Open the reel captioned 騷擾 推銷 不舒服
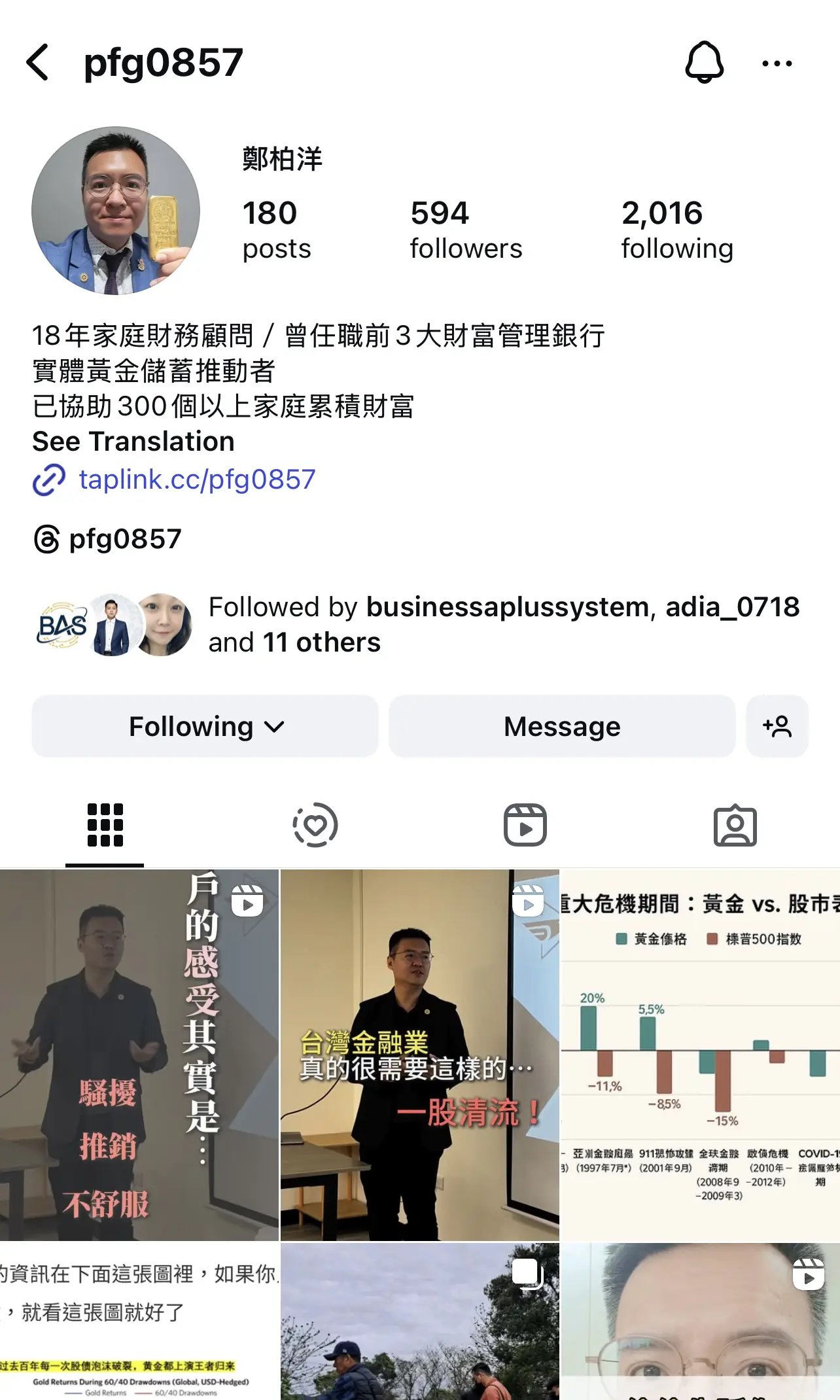 point(139,1055)
